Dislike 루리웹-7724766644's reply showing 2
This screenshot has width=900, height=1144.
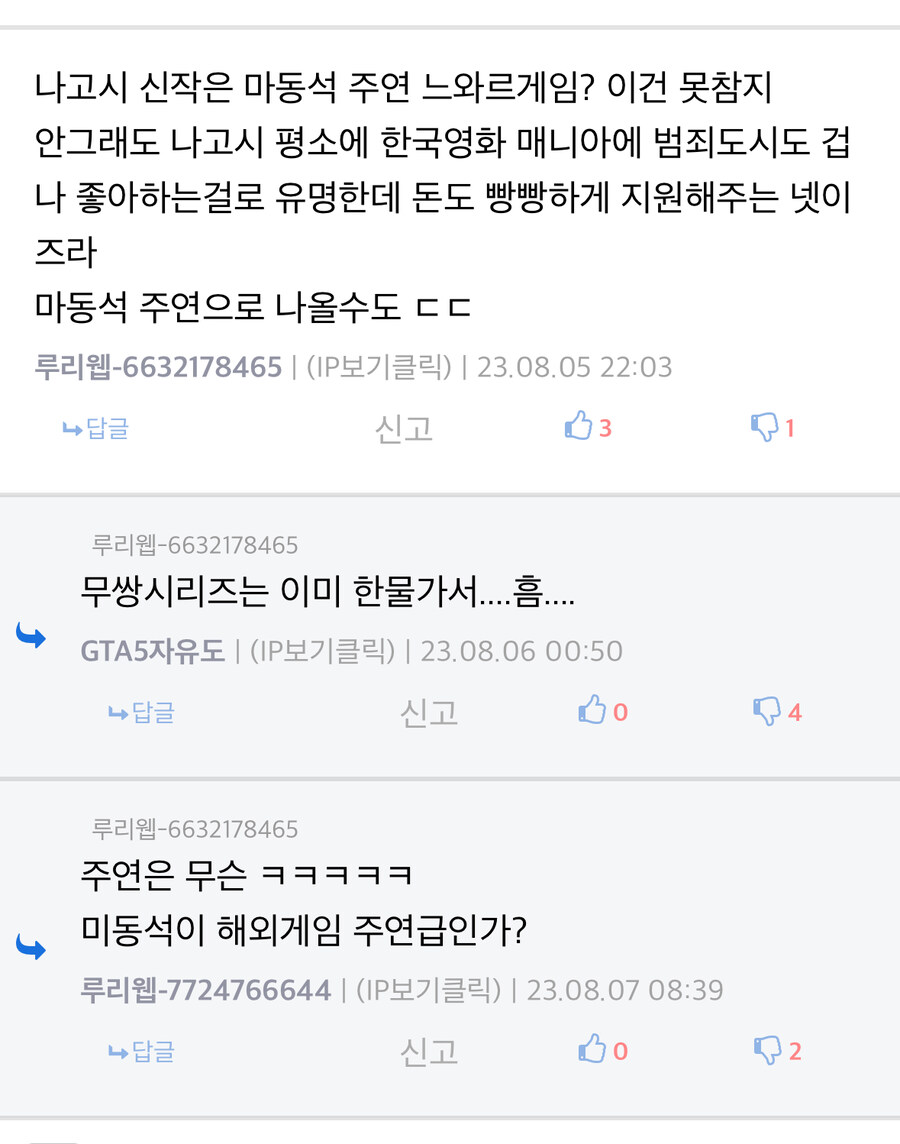(x=768, y=1051)
